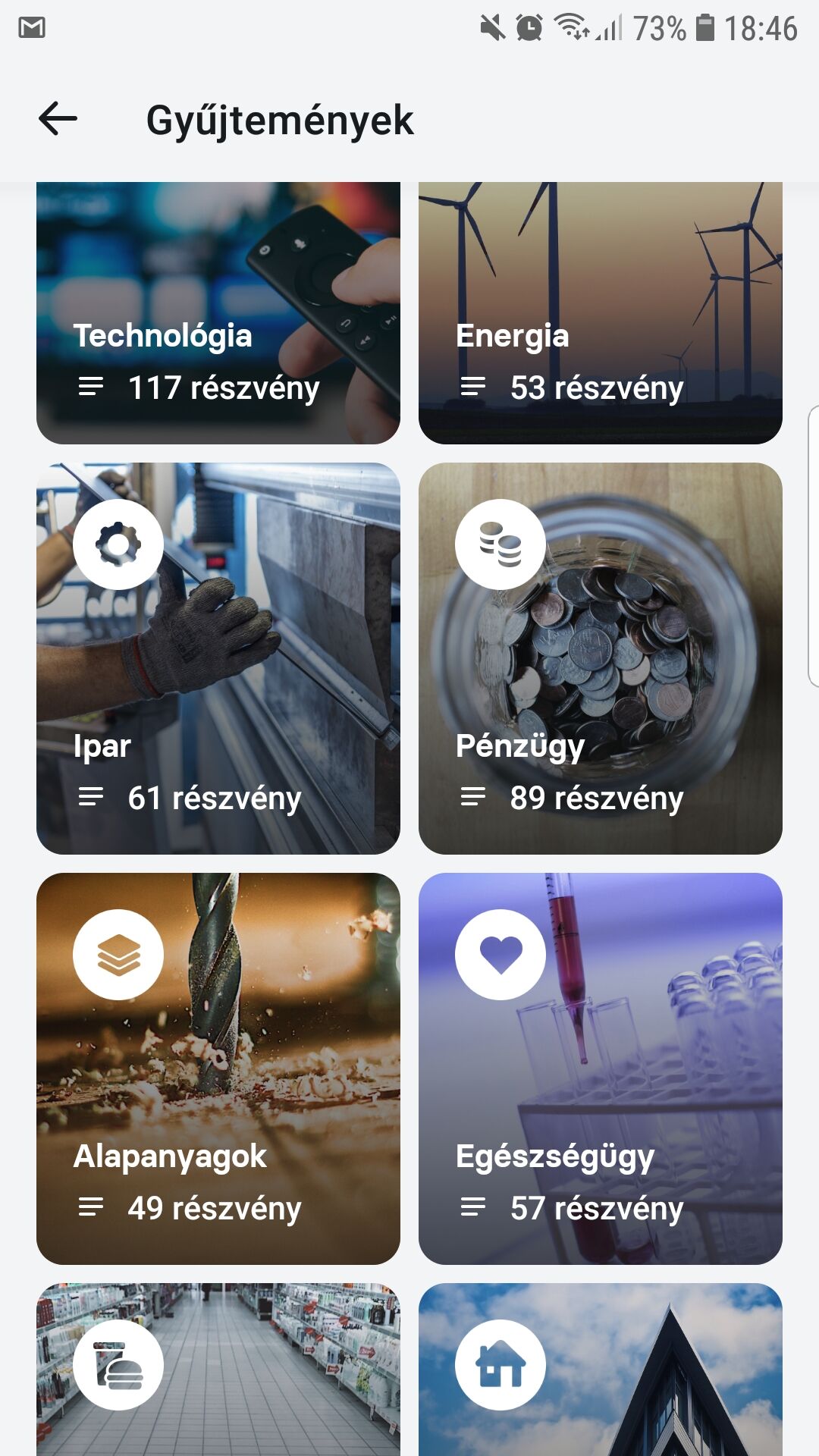This screenshot has width=819, height=1456.
Task: Select the Ipar collection with 61 részvény
Action: coord(218,658)
